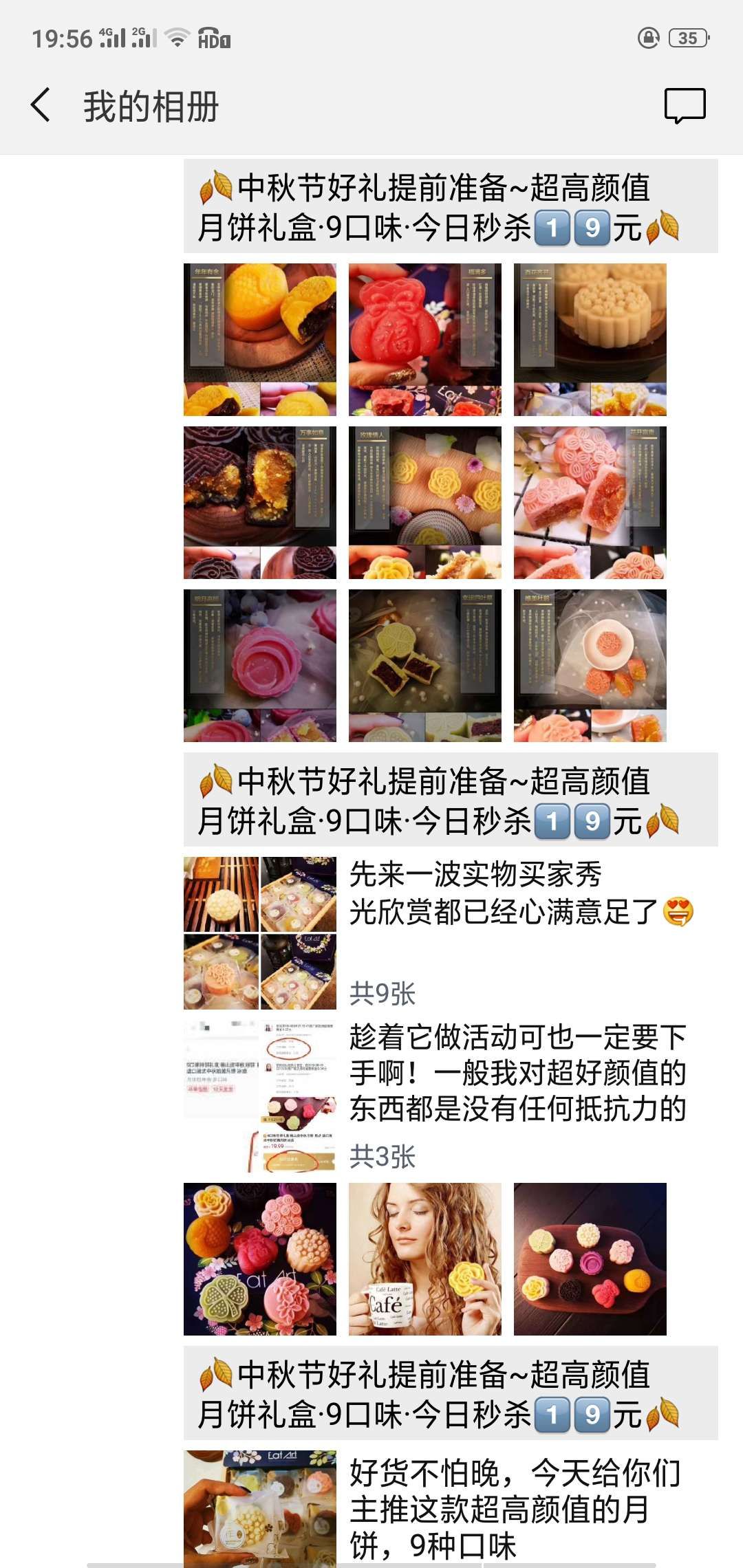Open the yellow rose mooncakes photo
The image size is (743, 1568).
[x=425, y=503]
